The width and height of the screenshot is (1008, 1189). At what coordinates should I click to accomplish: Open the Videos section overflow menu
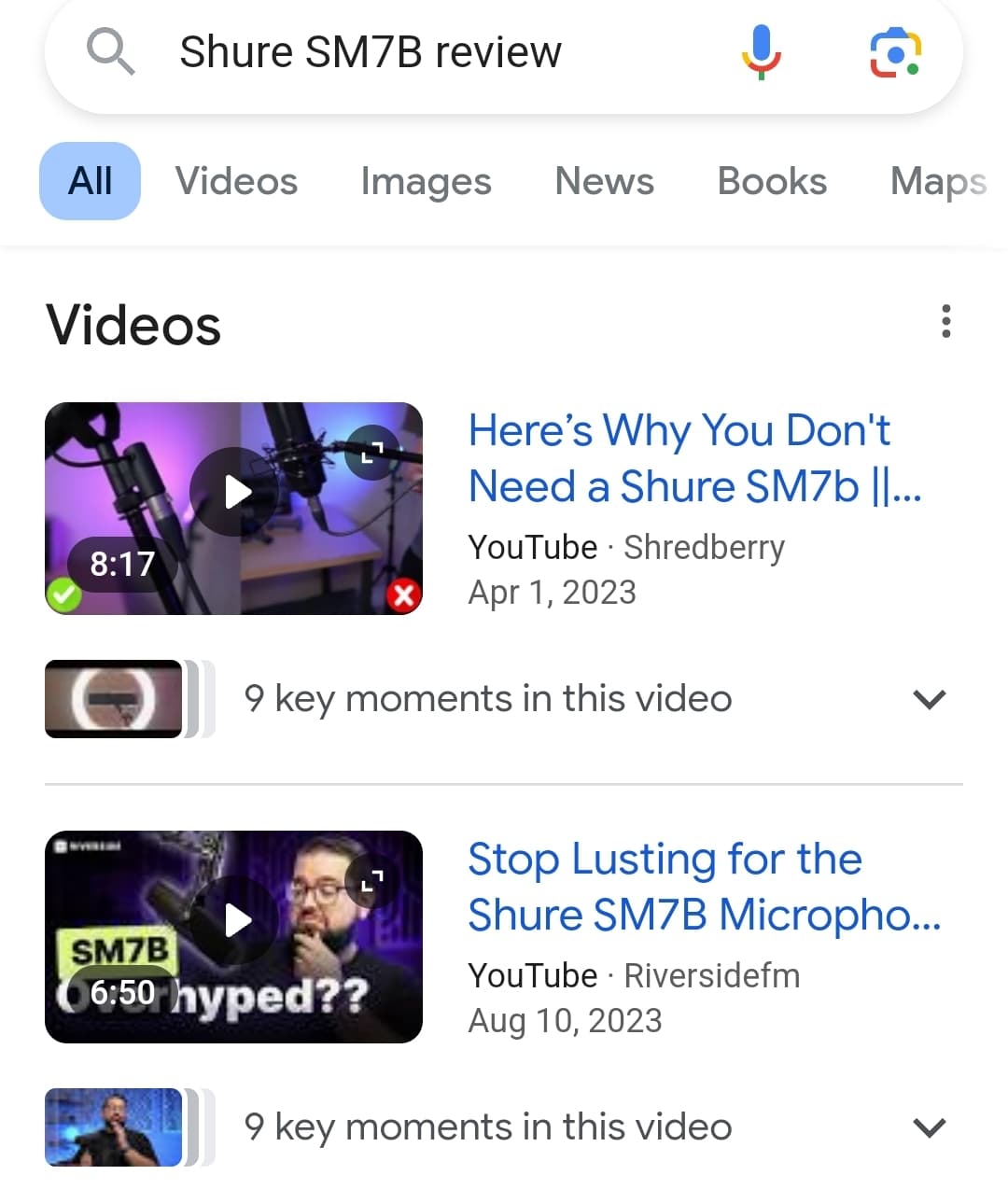(945, 322)
